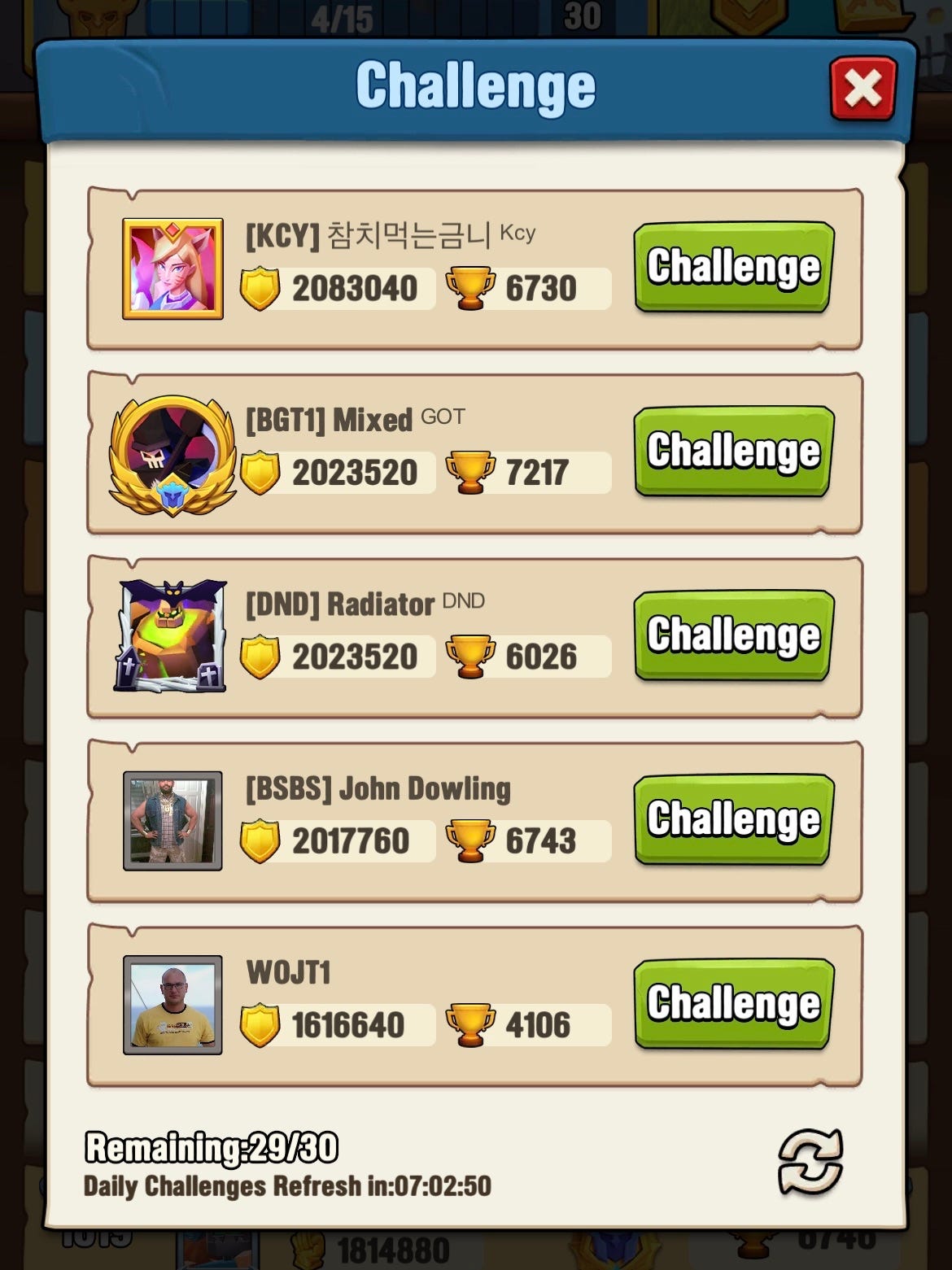Open WOJT1's profile picture
This screenshot has width=952, height=1270.
[x=172, y=1005]
